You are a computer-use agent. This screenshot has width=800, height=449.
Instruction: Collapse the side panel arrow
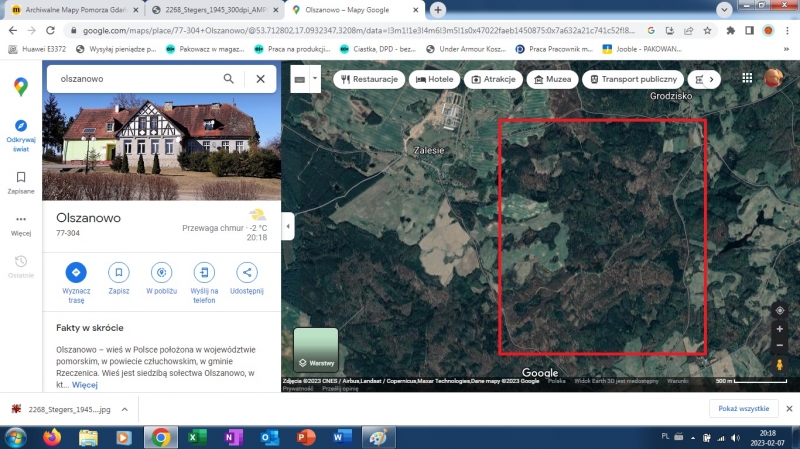[288, 227]
